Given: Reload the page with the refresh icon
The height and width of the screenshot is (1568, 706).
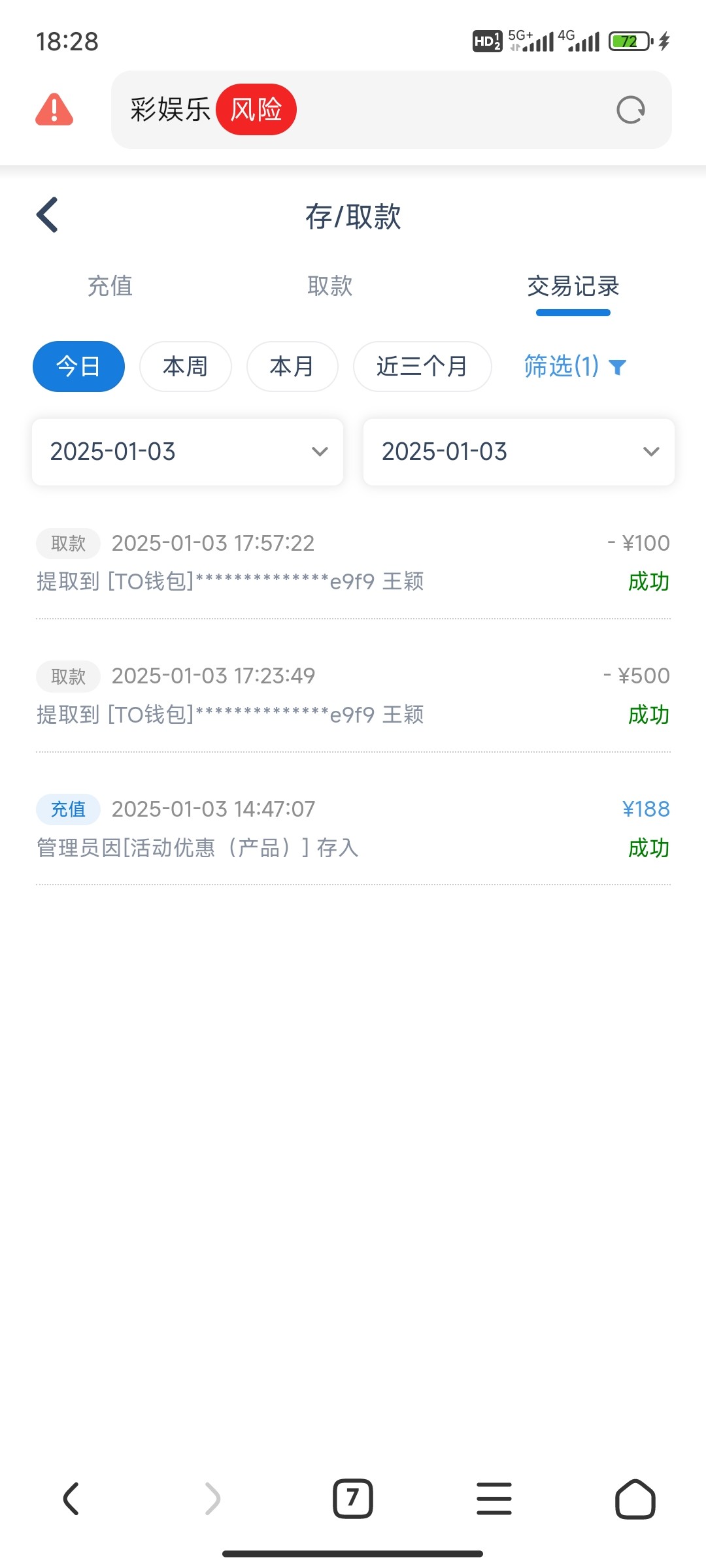Looking at the screenshot, I should click(x=631, y=110).
